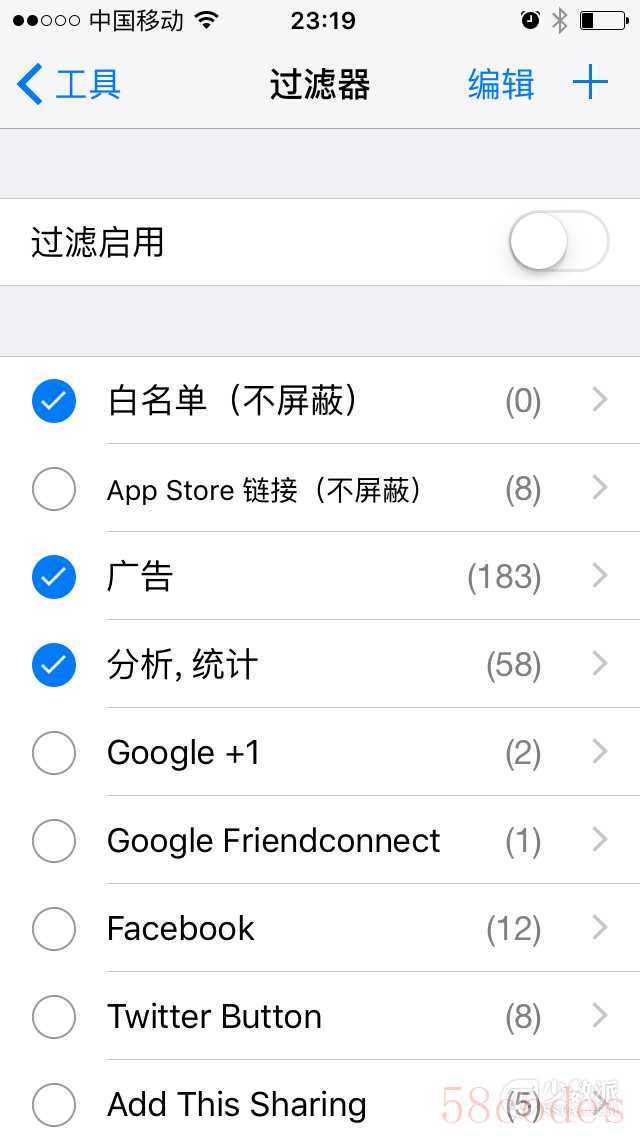Uncheck 白名单（不屏蔽）
Viewport: 640px width, 1136px height.
pos(54,401)
